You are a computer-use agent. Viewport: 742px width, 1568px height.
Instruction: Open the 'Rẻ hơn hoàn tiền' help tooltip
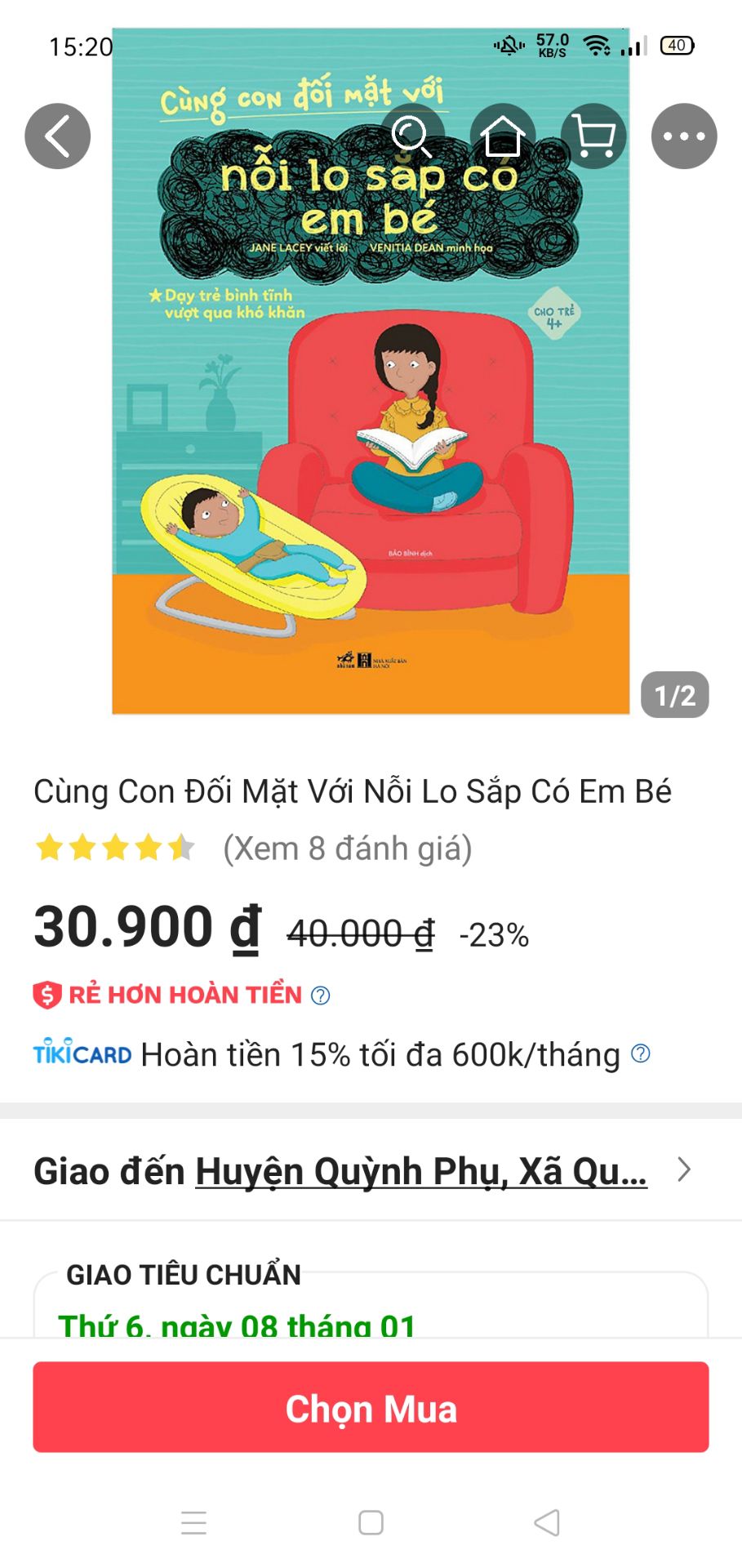320,995
